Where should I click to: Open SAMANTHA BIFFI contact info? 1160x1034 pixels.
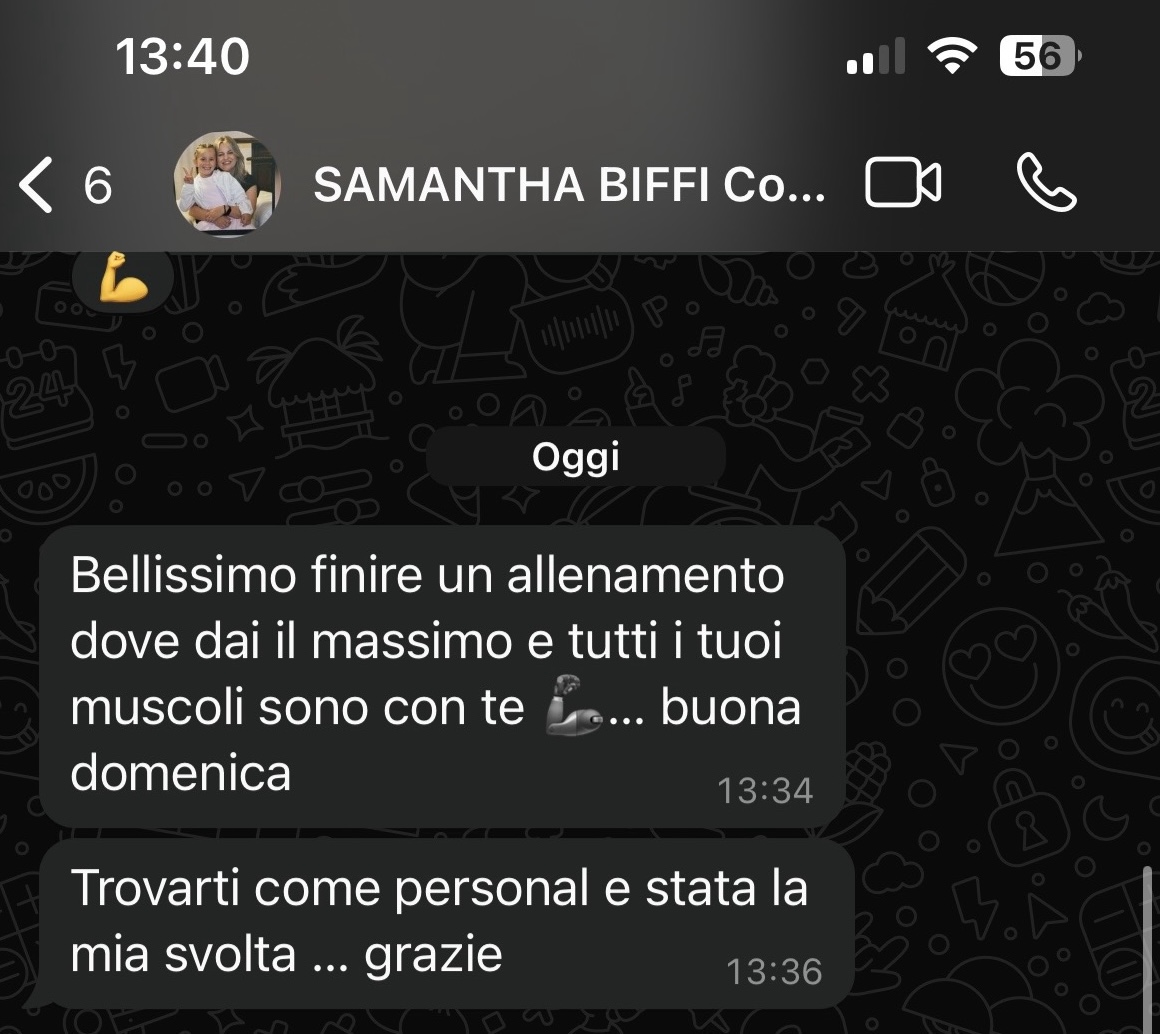pos(568,185)
